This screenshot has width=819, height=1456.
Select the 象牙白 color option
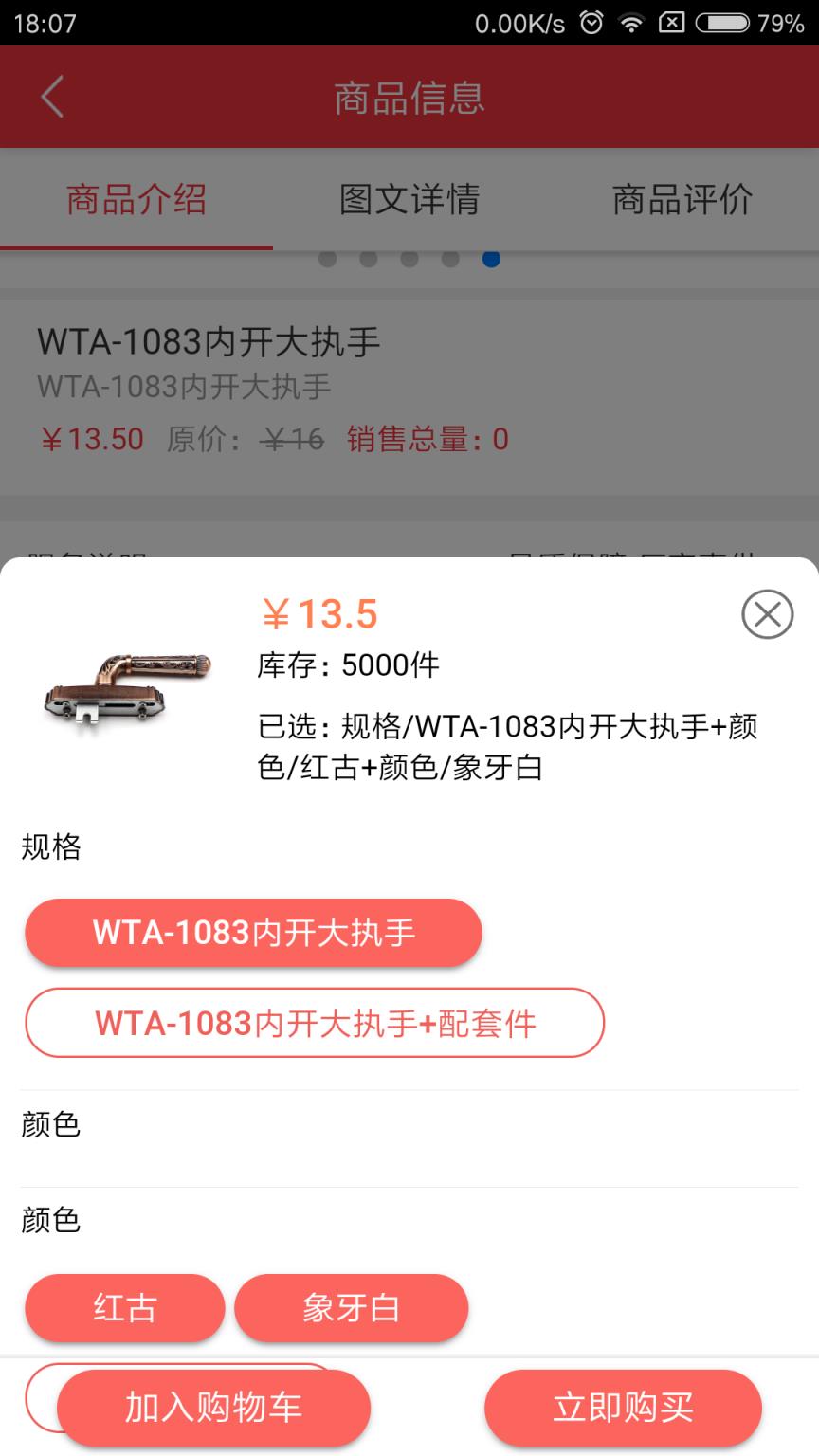click(352, 1308)
